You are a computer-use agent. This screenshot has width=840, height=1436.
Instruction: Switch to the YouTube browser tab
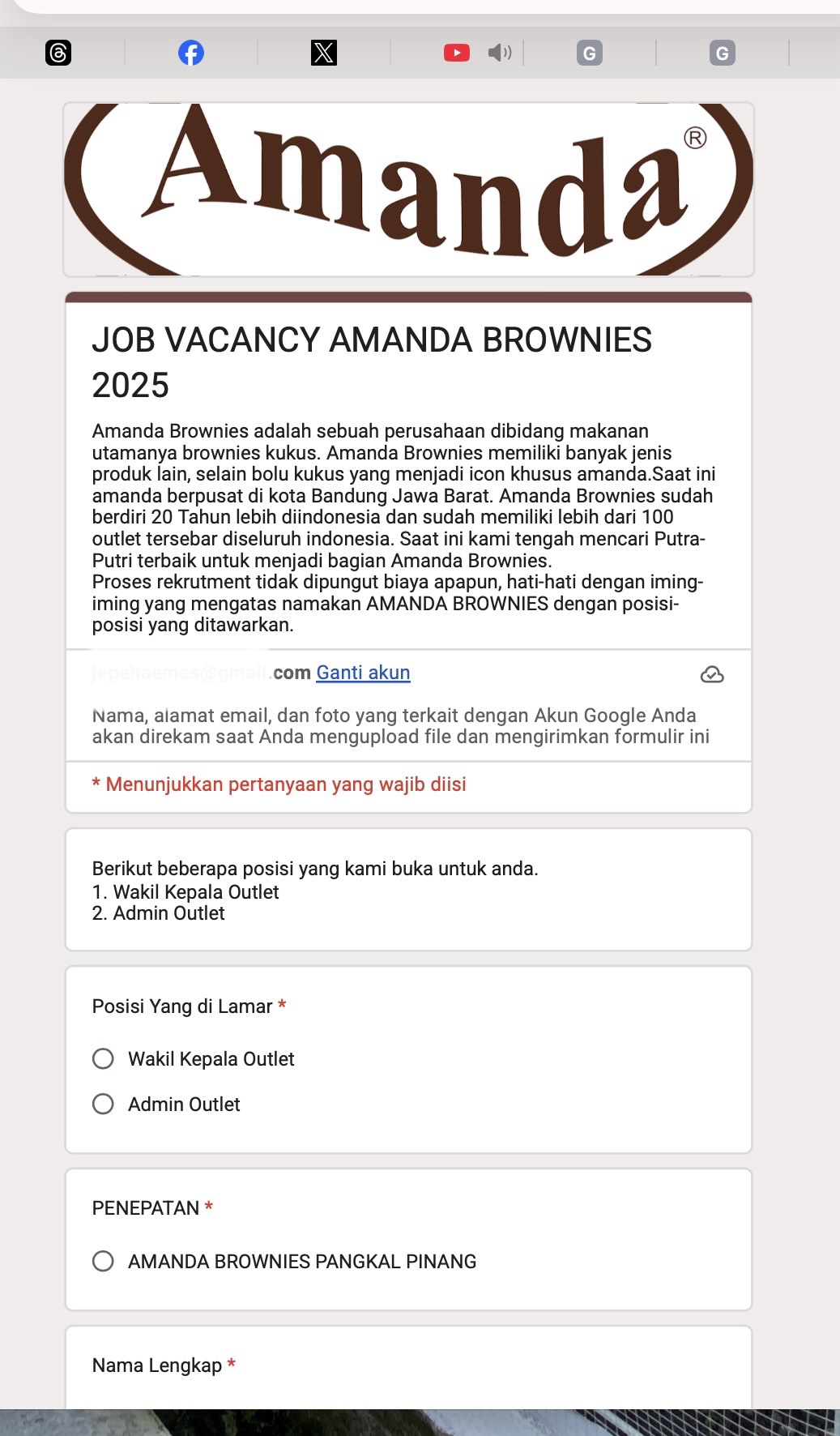(x=457, y=53)
